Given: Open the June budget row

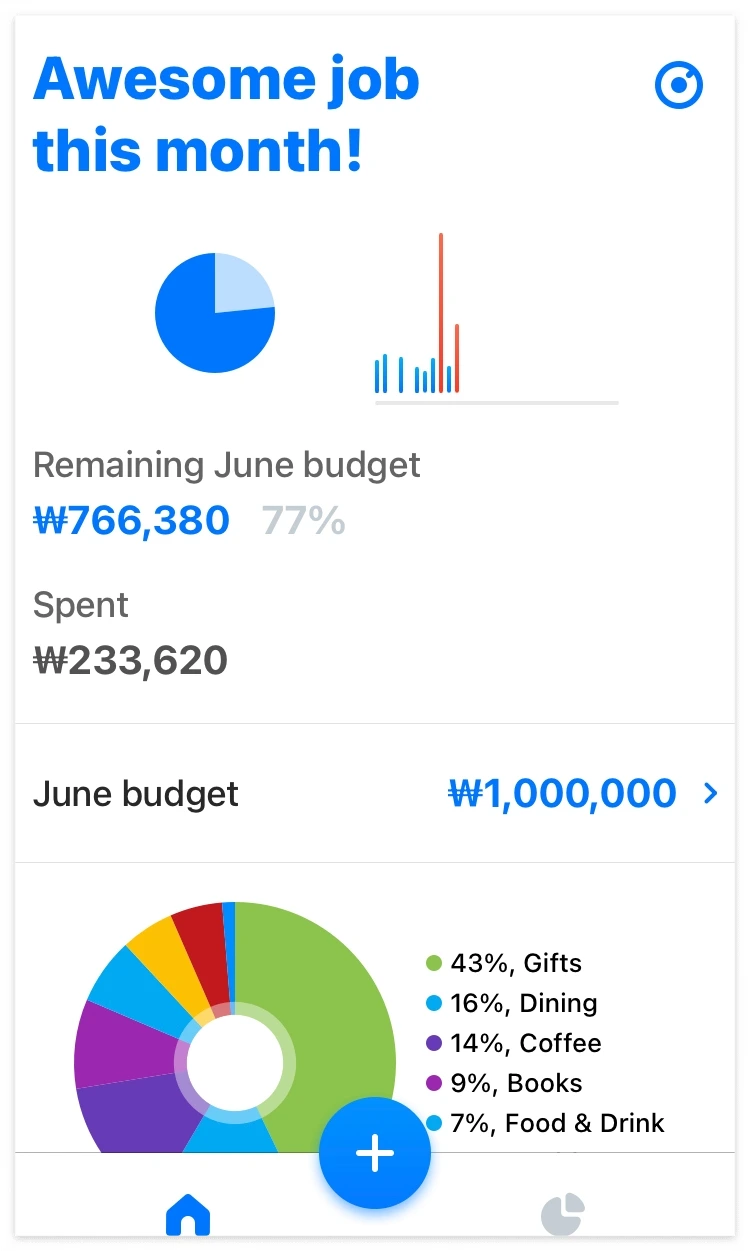Looking at the screenshot, I should coord(375,793).
